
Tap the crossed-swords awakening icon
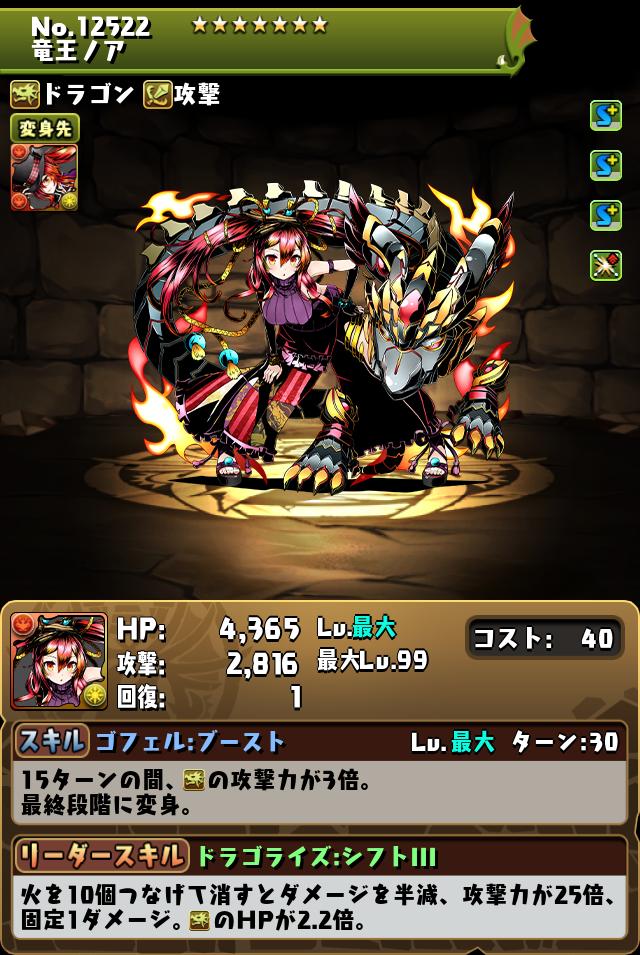(x=605, y=263)
